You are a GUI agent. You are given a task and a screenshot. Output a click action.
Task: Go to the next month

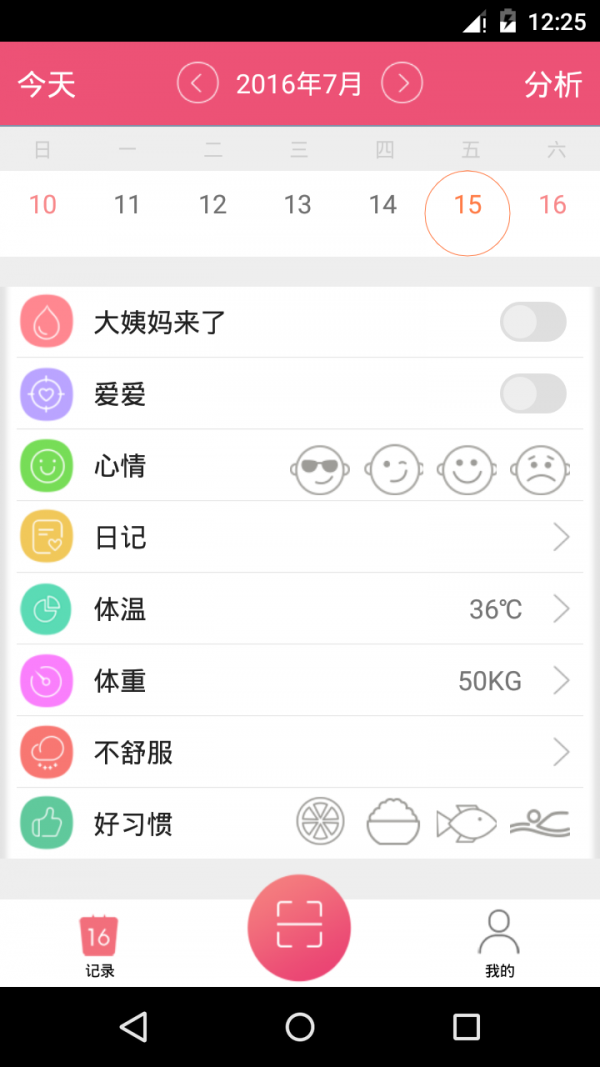pos(402,83)
